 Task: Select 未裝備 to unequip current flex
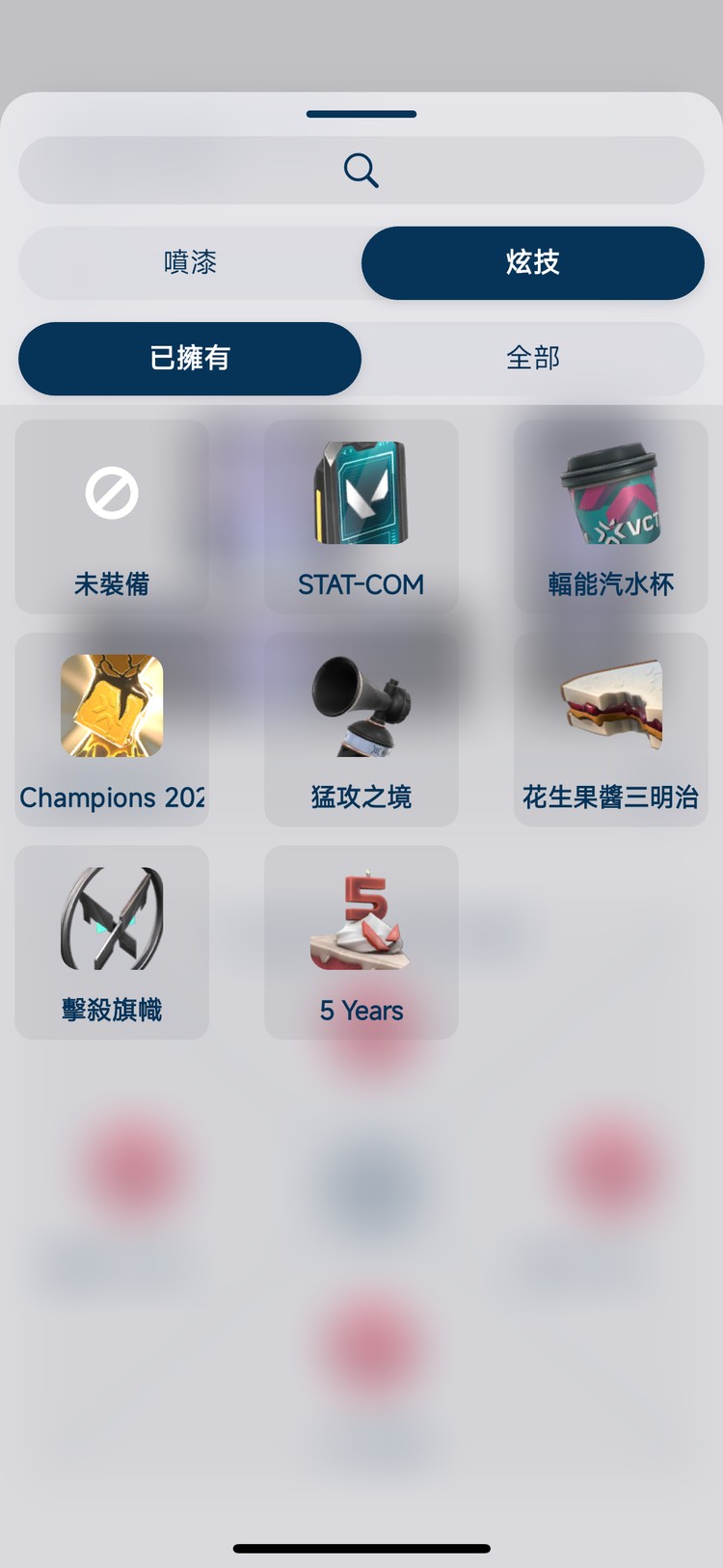tap(111, 517)
